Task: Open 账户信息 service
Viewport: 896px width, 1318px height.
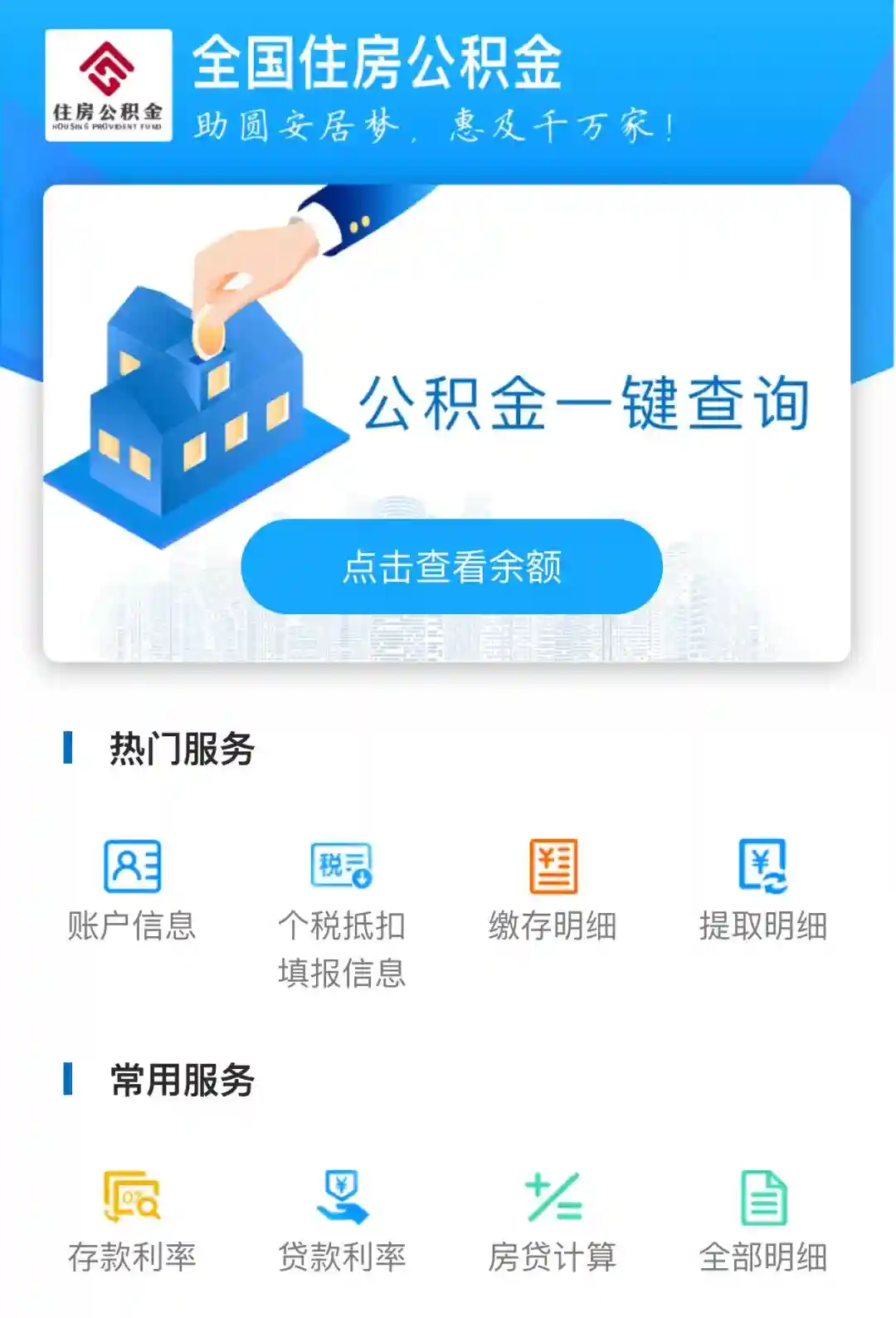Action: (132, 890)
